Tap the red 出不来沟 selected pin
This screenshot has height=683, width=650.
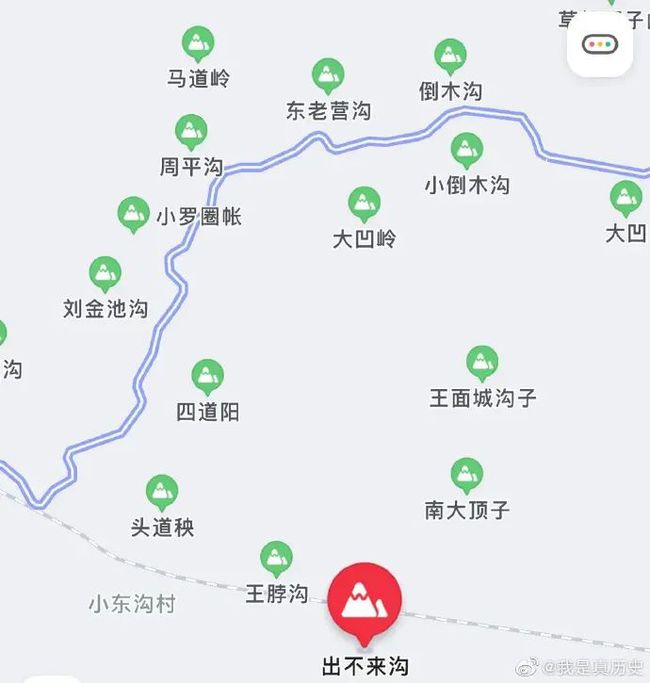point(365,602)
